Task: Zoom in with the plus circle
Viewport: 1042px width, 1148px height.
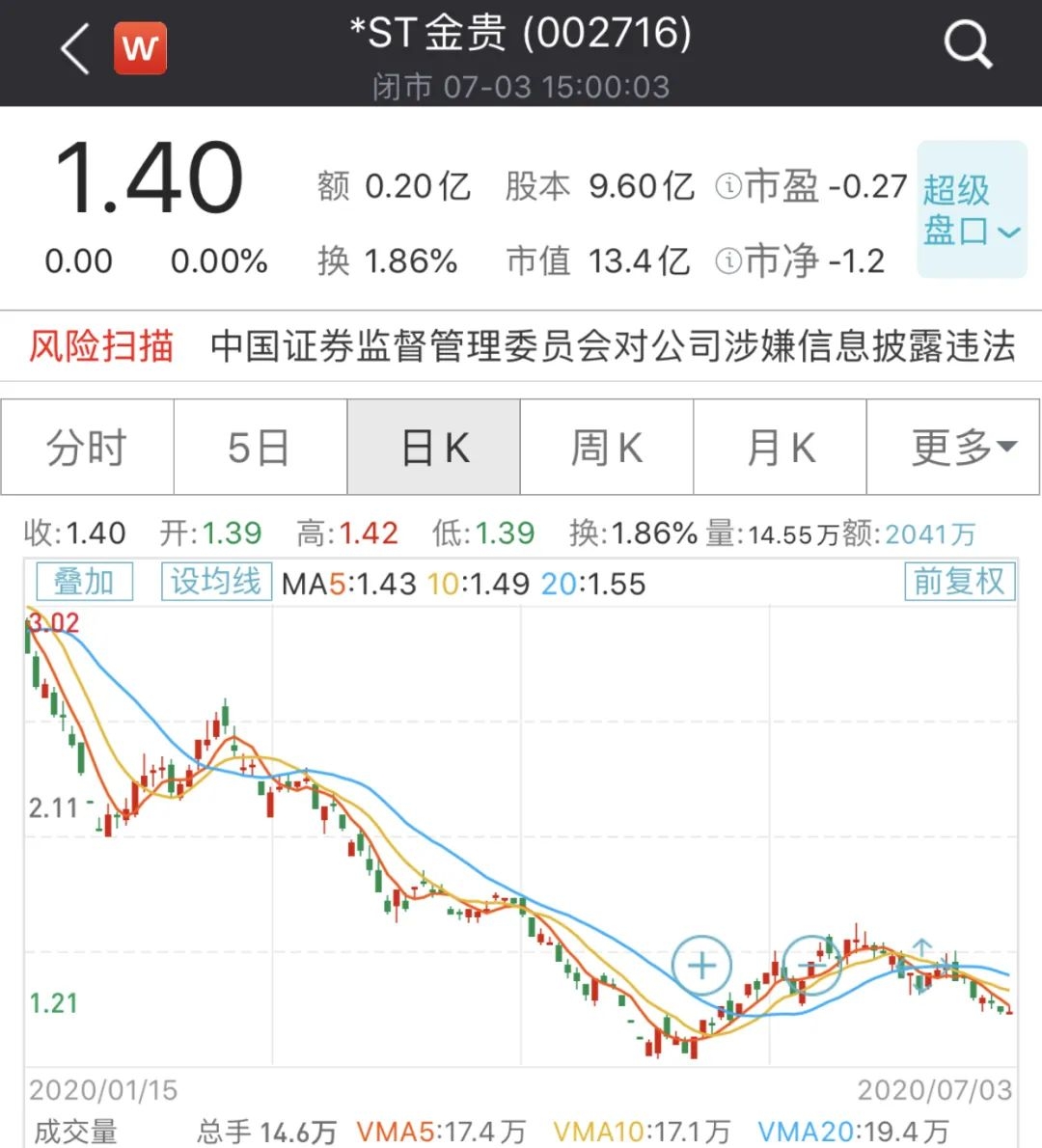Action: pos(701,966)
